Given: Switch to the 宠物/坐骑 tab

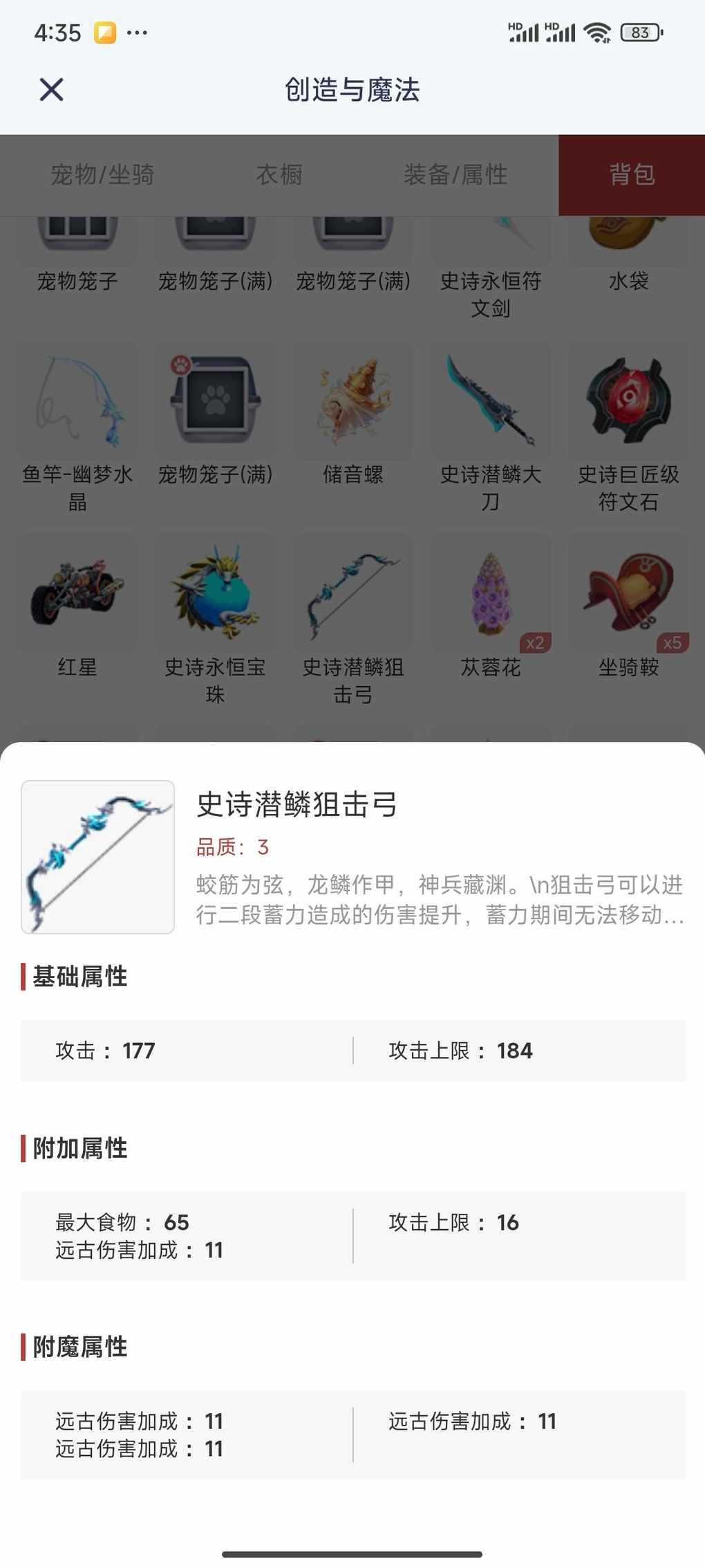Looking at the screenshot, I should 102,175.
